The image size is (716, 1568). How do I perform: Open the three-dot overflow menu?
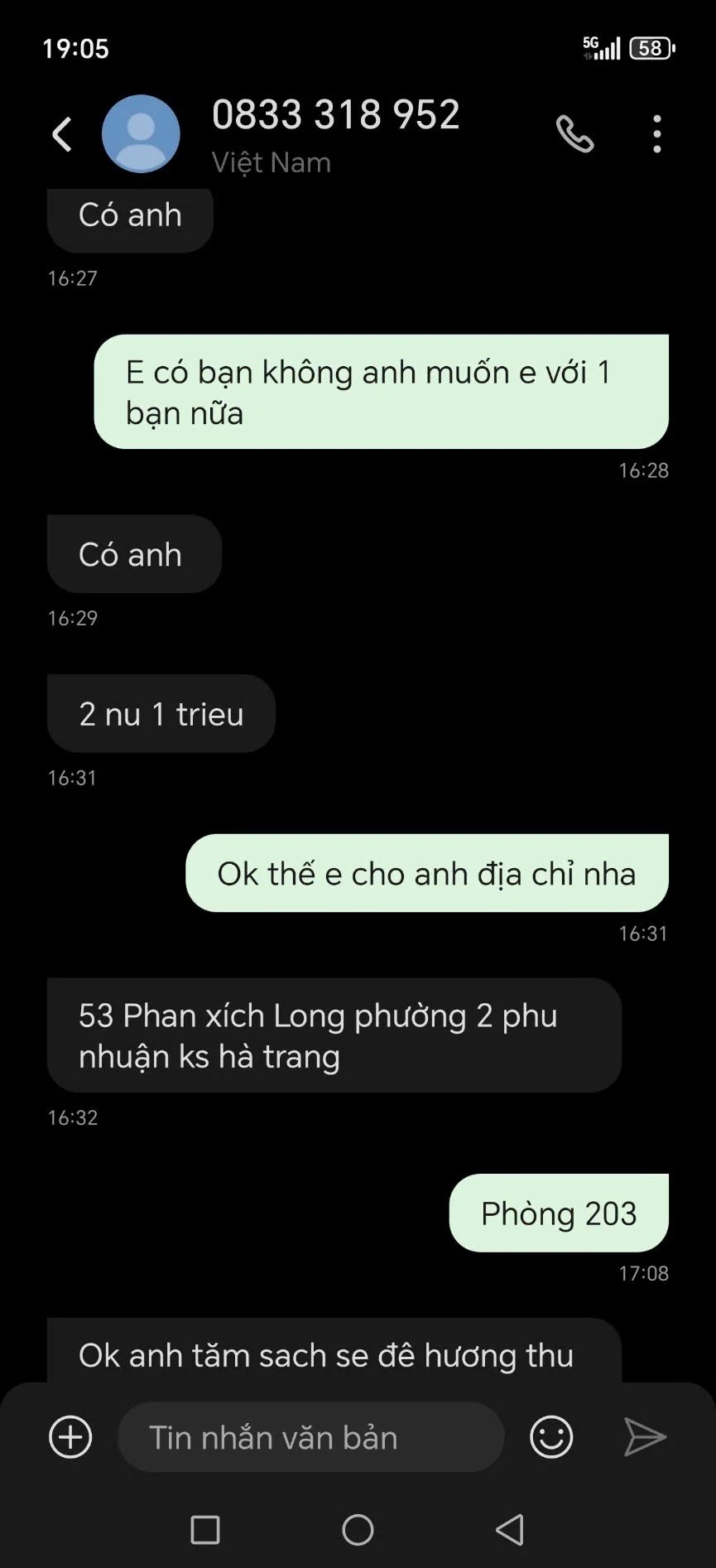(656, 134)
